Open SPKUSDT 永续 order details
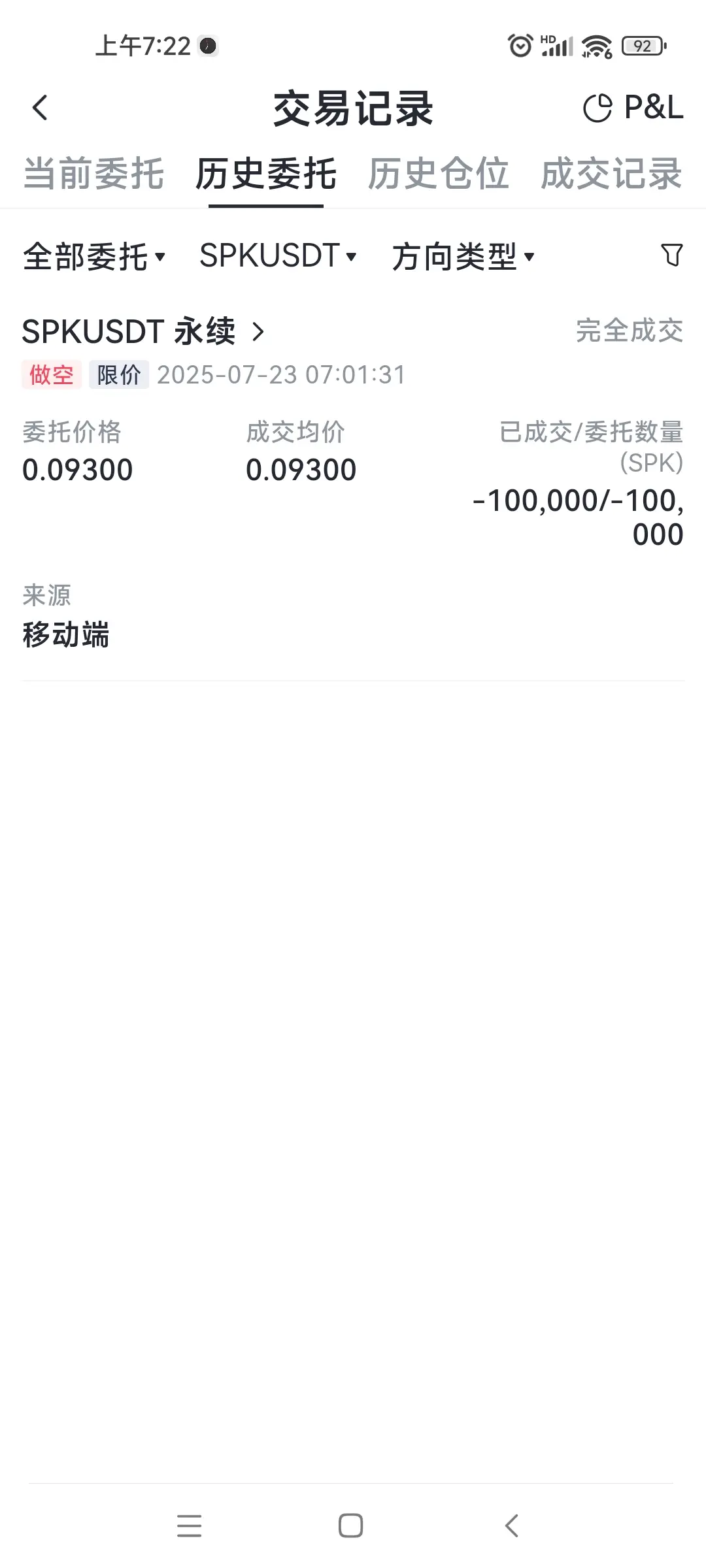Viewport: 706px width, 1568px height. coord(143,332)
